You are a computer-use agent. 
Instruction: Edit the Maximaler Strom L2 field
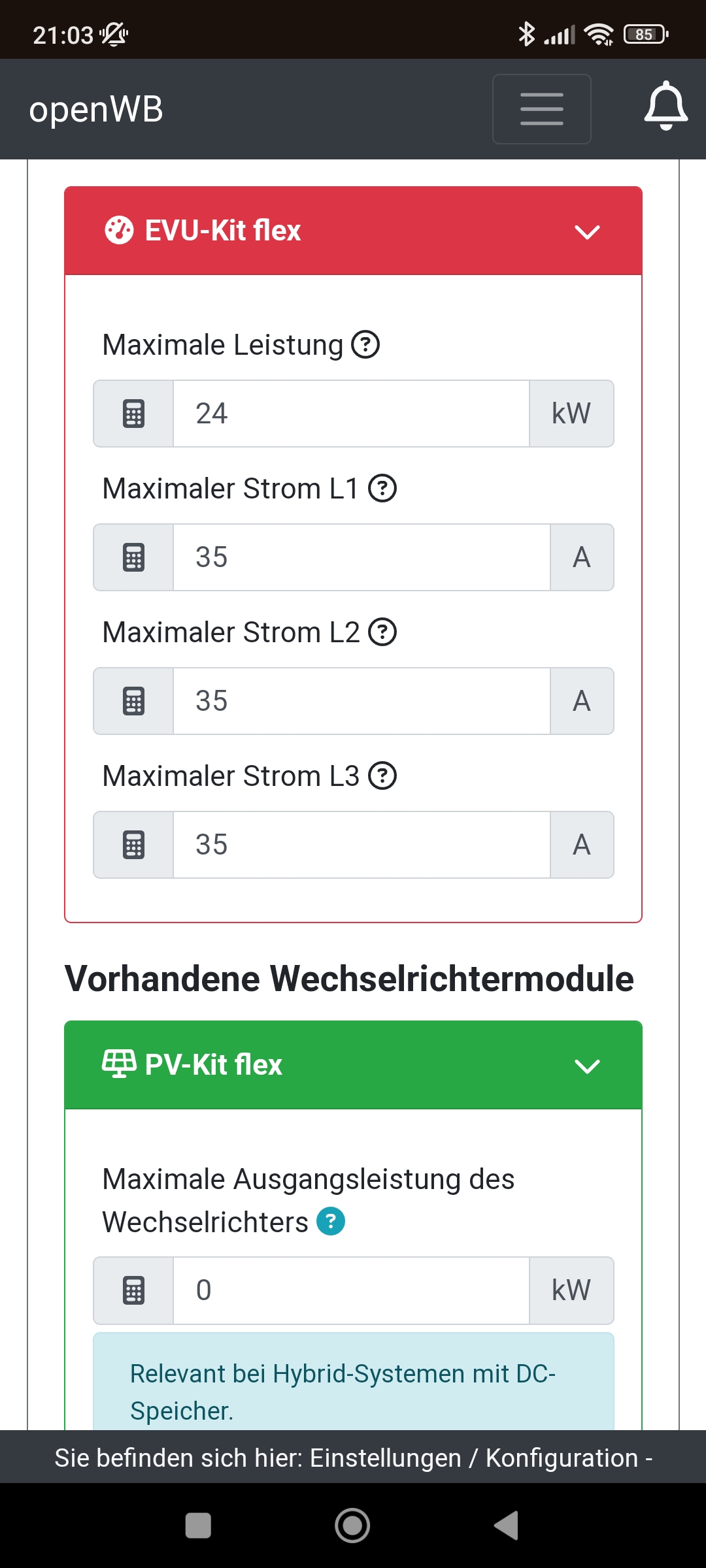[x=361, y=701]
